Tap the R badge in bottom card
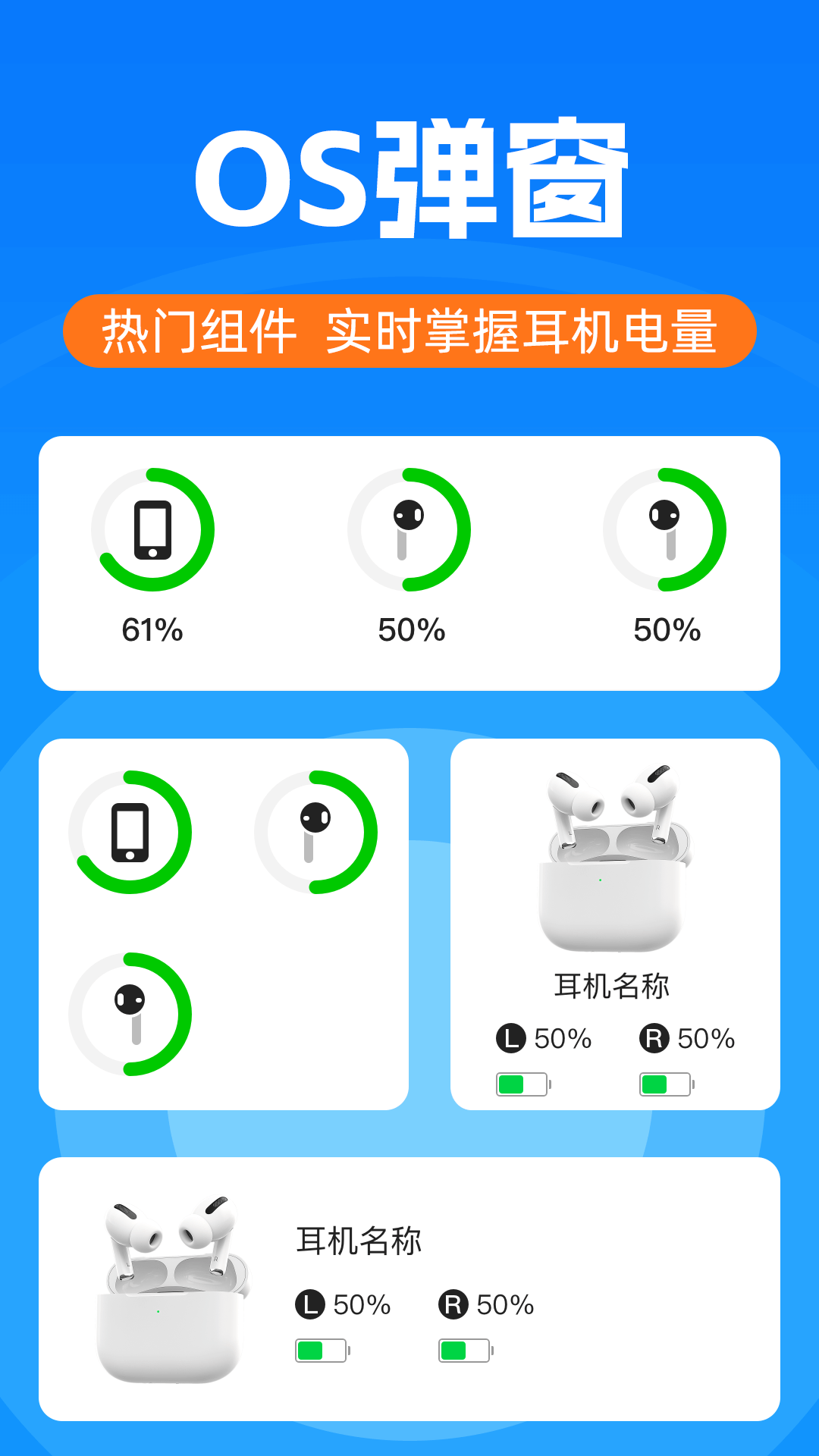 click(x=453, y=1304)
